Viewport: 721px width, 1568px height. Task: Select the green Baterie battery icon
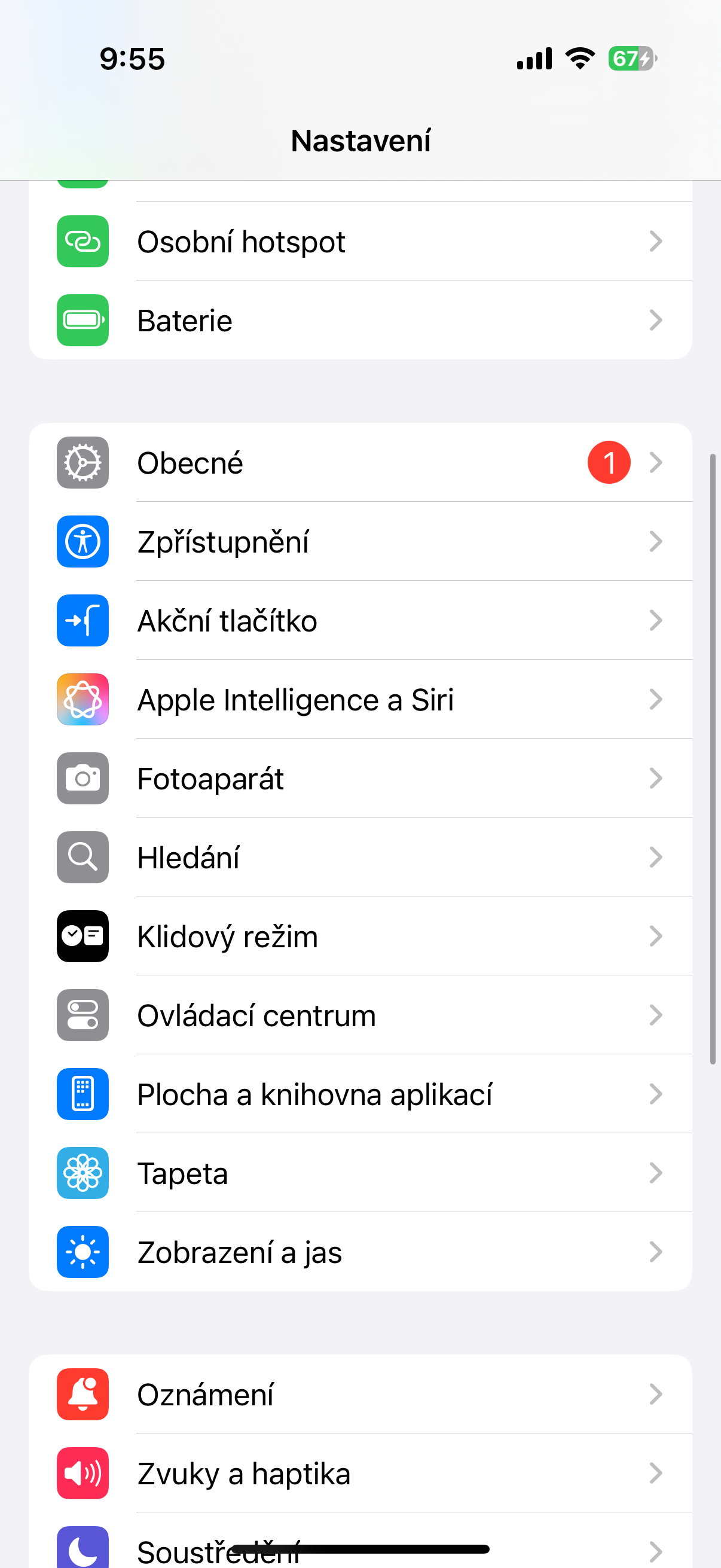coord(83,319)
